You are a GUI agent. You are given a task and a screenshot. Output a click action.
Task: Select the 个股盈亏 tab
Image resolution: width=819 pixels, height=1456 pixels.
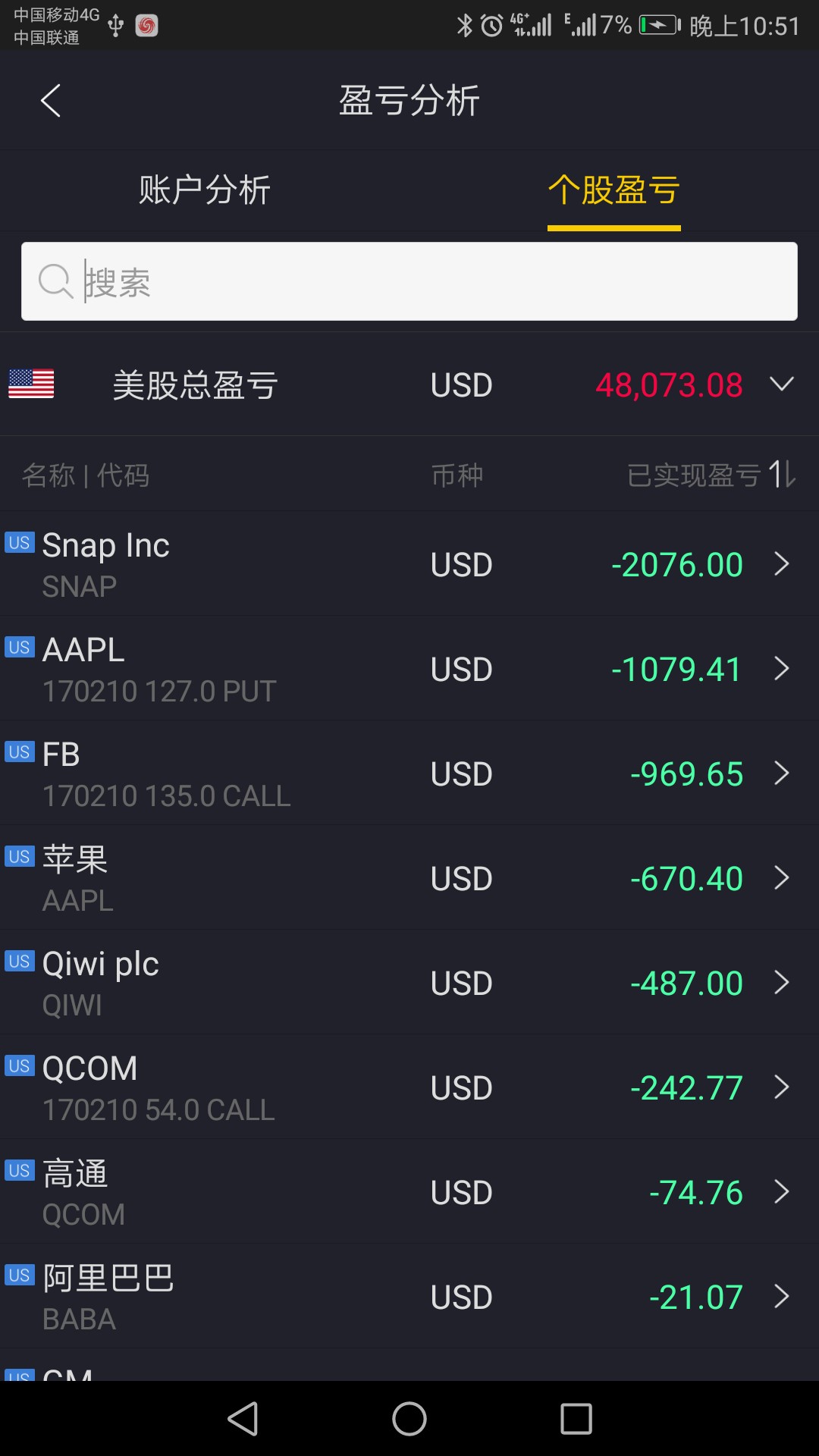click(614, 190)
